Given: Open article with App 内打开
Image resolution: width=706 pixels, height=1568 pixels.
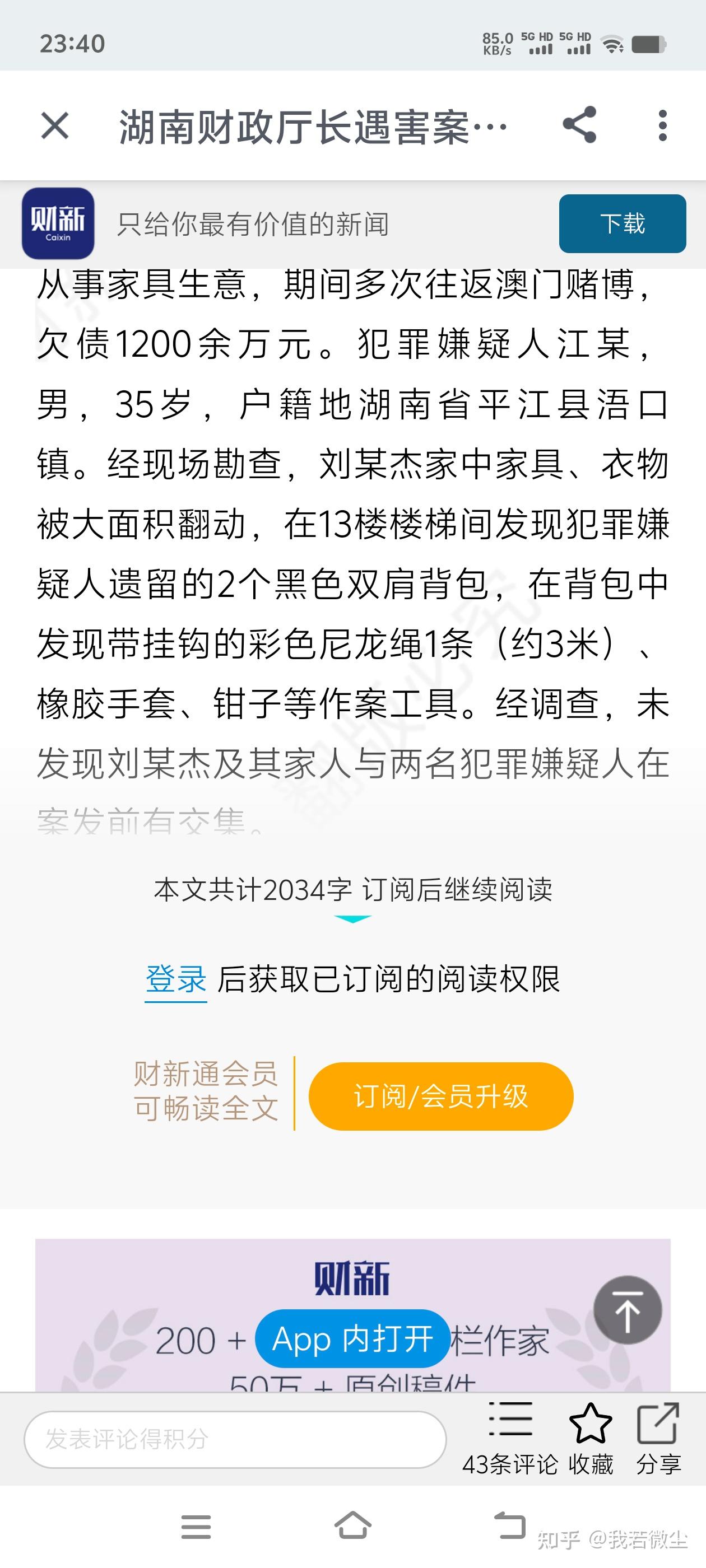Looking at the screenshot, I should click(x=352, y=1338).
